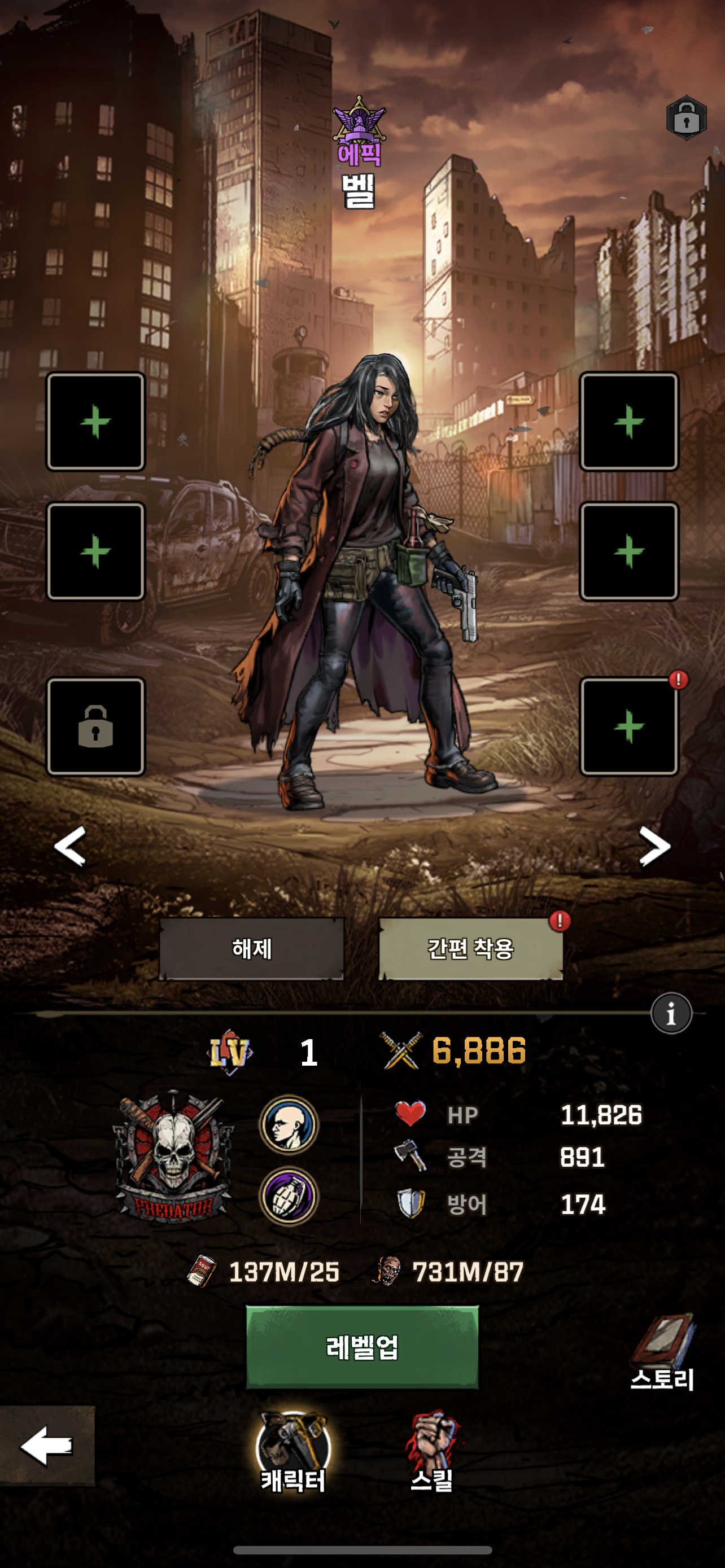Tap the 간편 착용 quick equip button

pyautogui.click(x=470, y=948)
